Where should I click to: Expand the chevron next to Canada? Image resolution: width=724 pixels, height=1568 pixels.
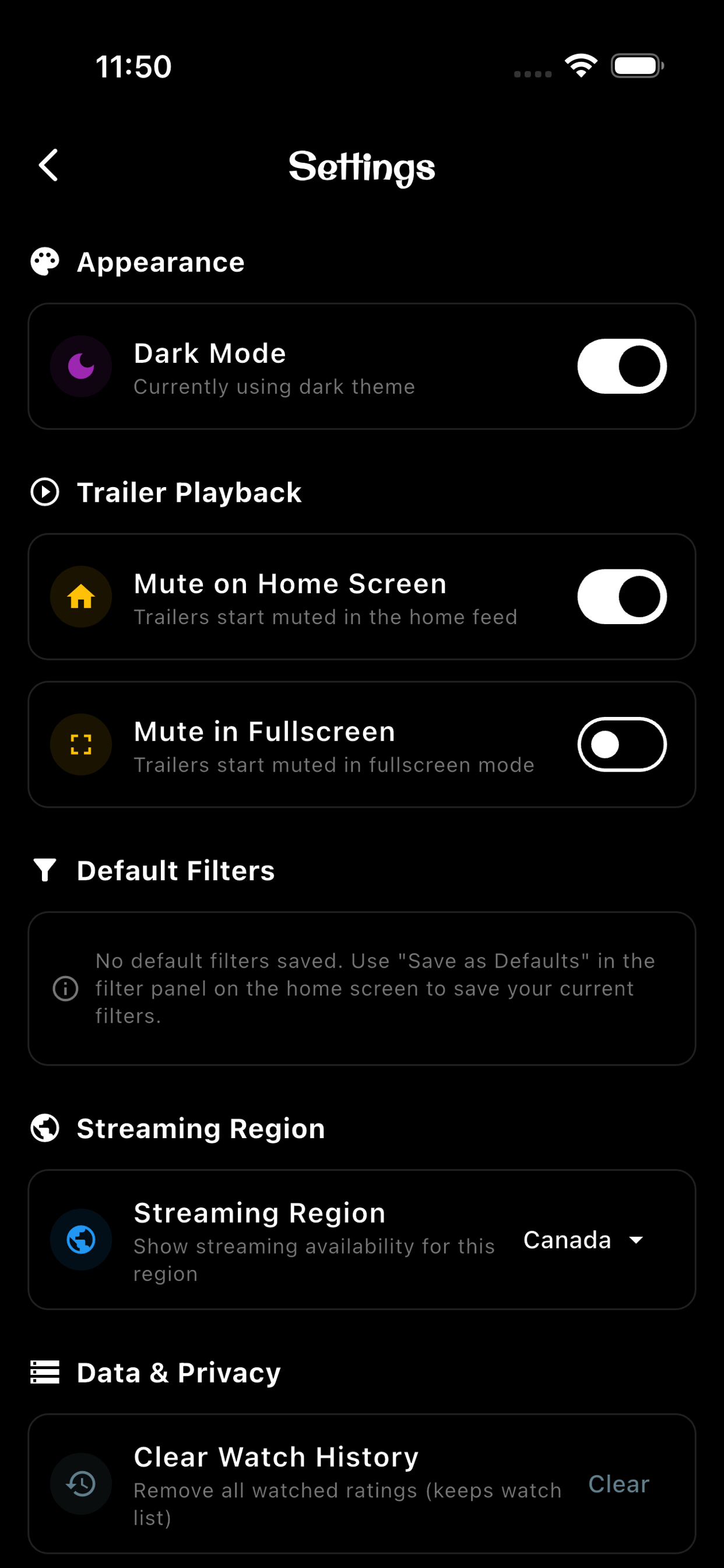[637, 1241]
